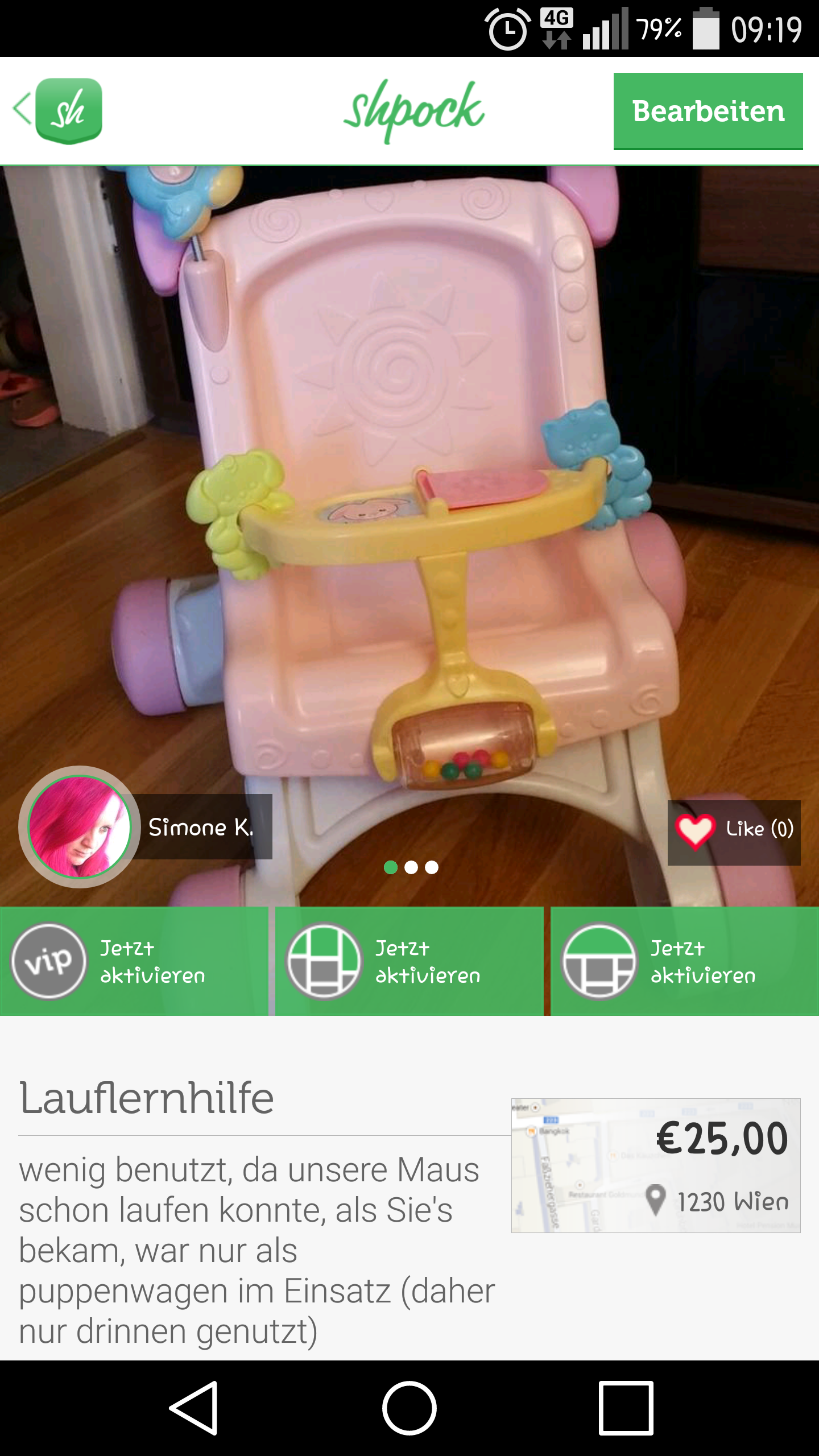Image resolution: width=819 pixels, height=1456 pixels.
Task: Tap the system home button
Action: [x=409, y=1408]
